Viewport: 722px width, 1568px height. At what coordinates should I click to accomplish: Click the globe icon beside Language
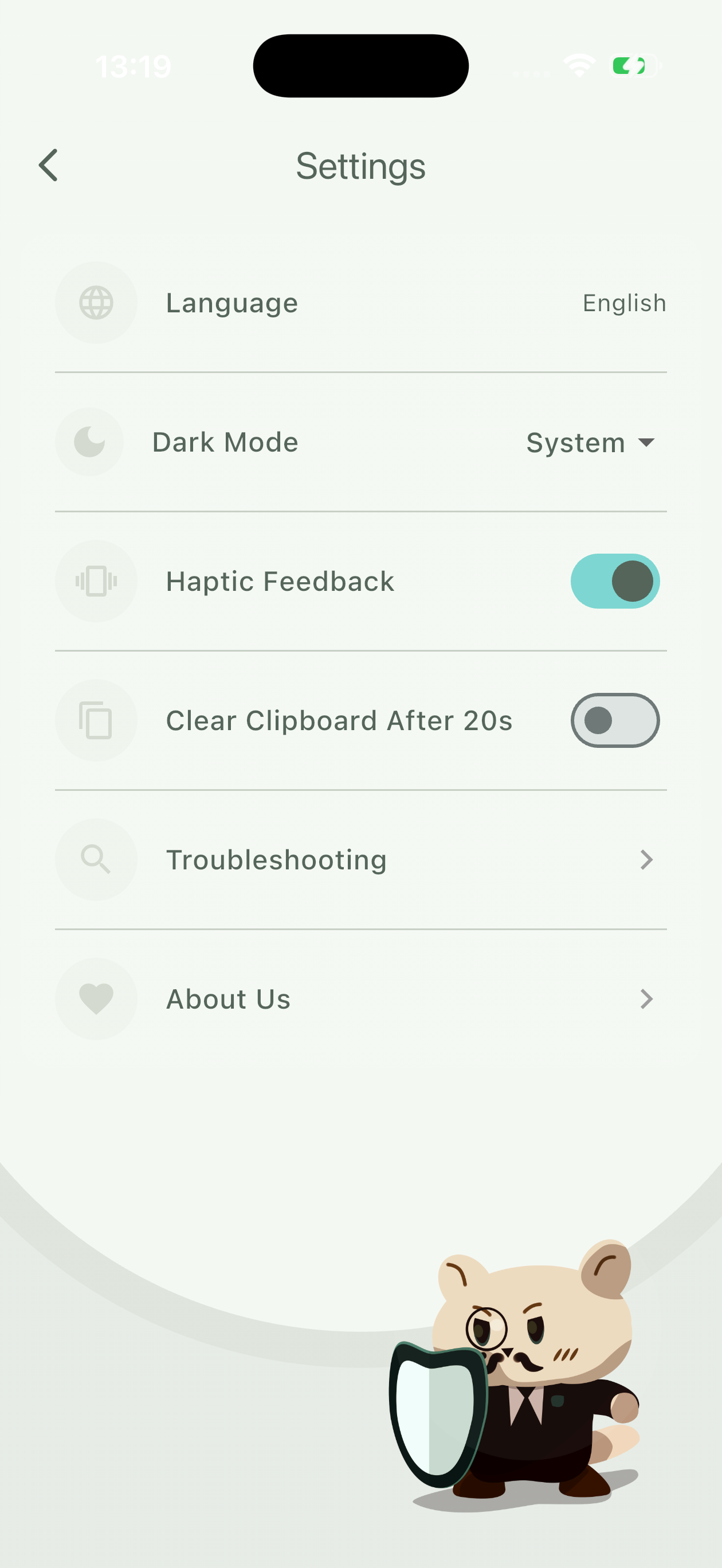click(96, 303)
